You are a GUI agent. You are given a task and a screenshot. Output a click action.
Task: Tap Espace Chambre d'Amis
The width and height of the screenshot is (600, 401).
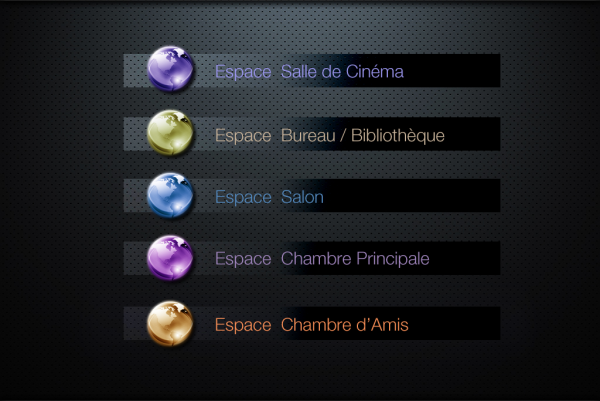point(311,325)
